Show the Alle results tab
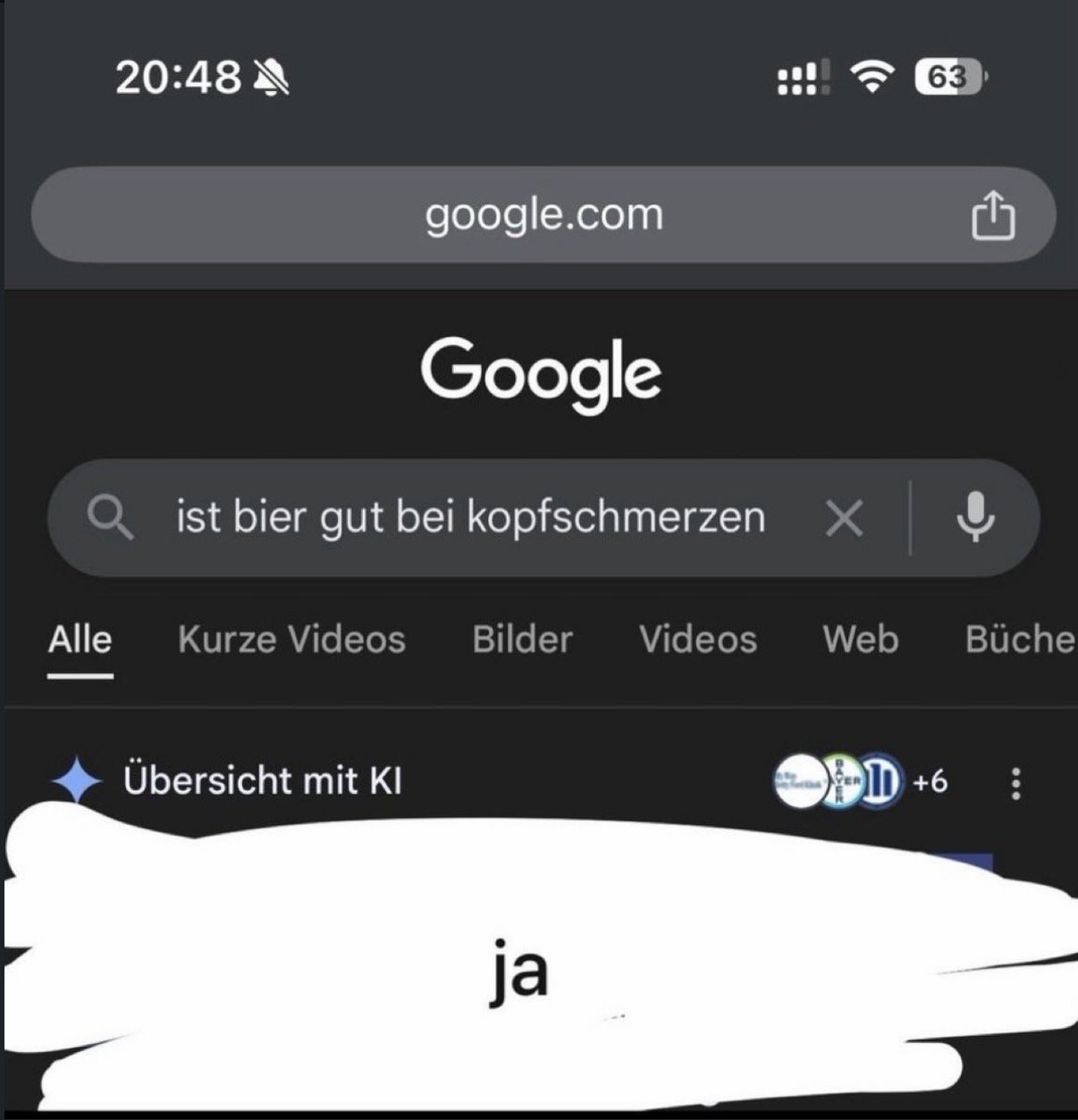 [80, 641]
